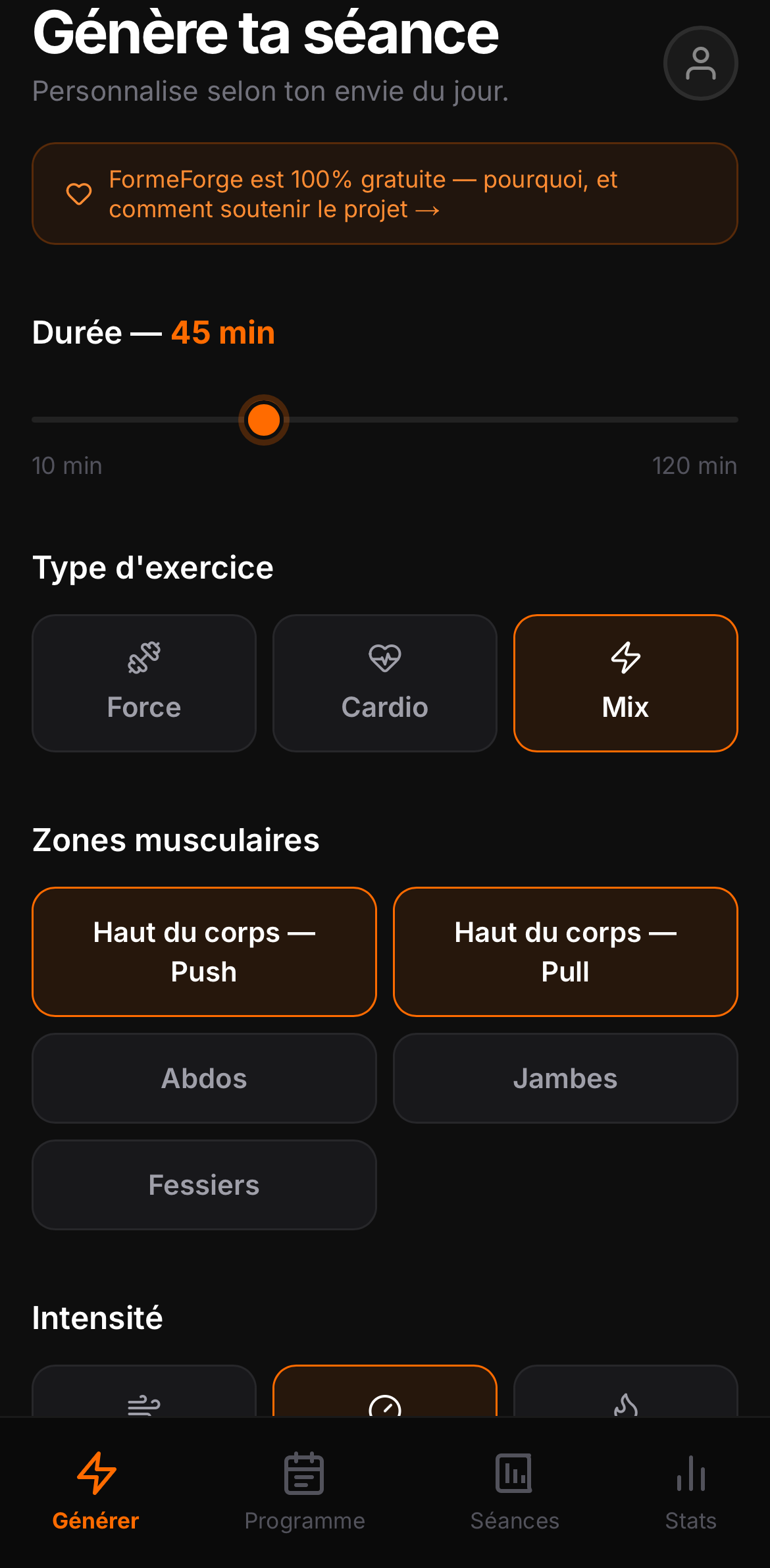Viewport: 770px width, 1568px height.
Task: Open the FormeForge 100% gratuite banner
Action: pos(385,194)
